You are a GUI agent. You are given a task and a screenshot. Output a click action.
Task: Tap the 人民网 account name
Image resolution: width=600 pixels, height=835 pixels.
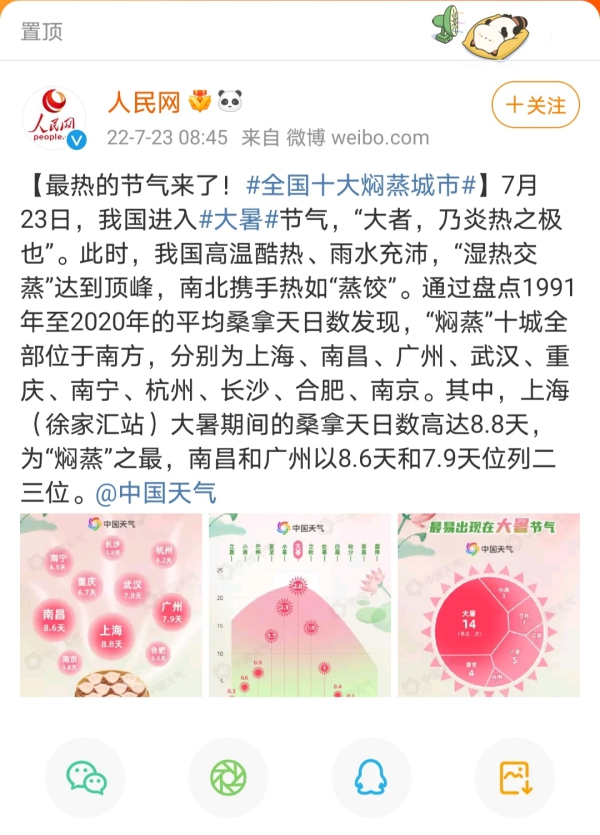pos(144,102)
